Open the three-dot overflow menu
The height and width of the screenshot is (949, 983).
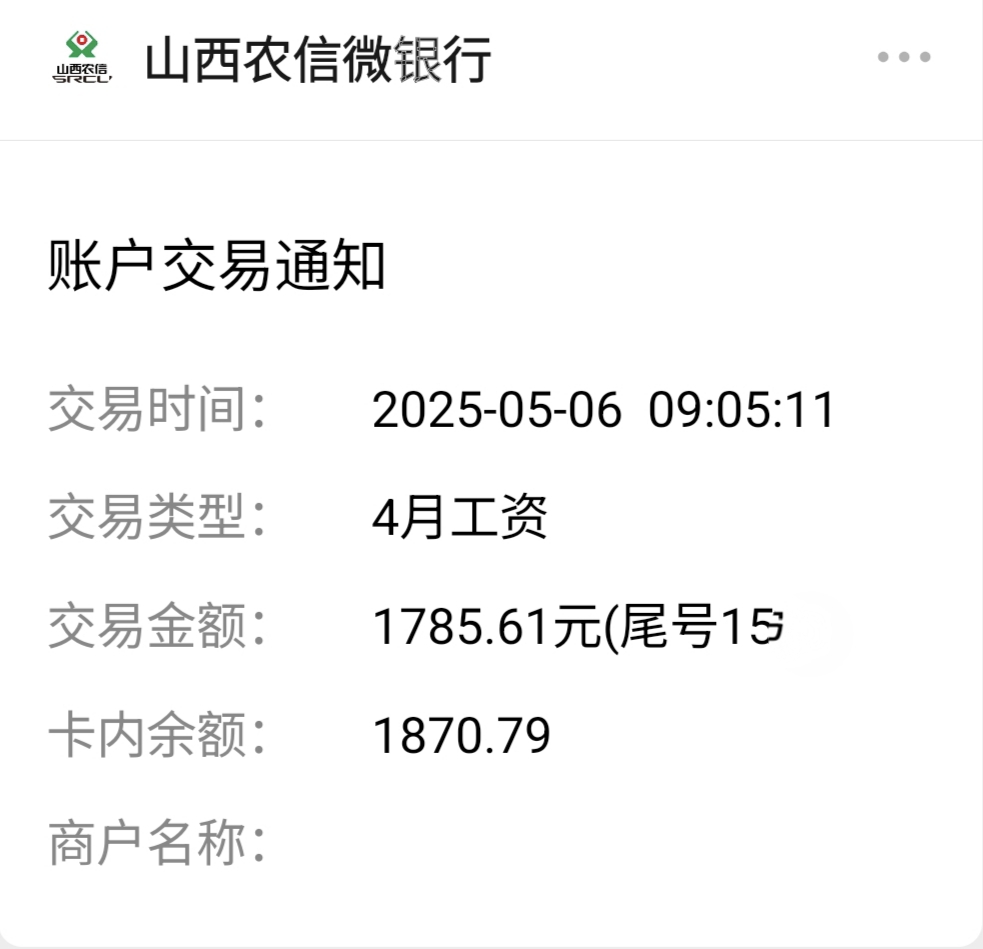click(904, 57)
